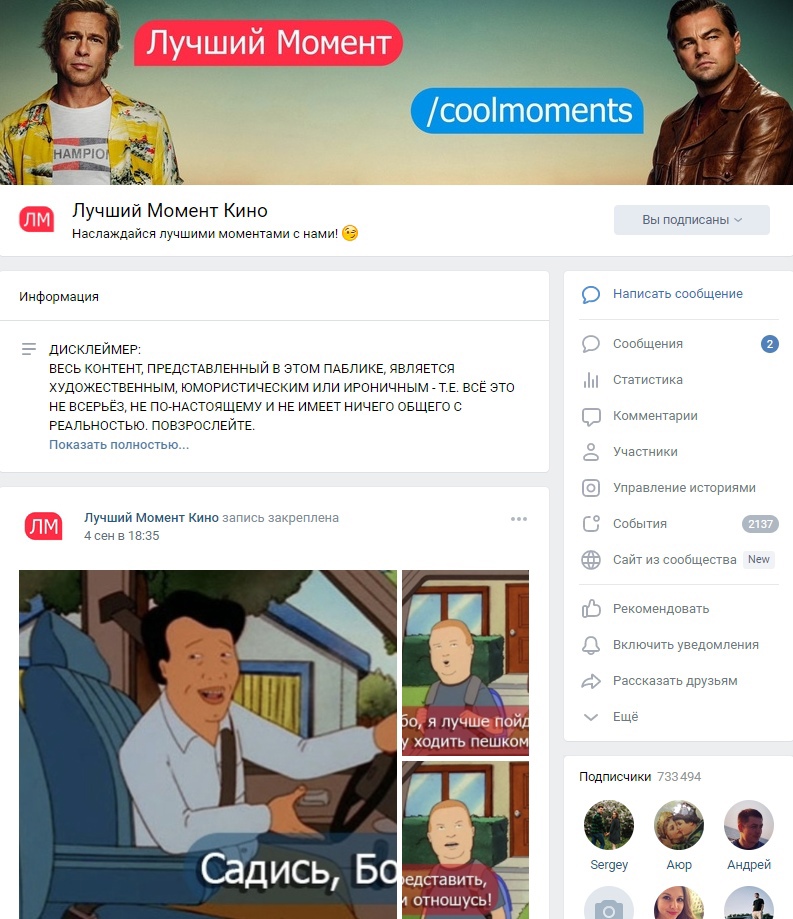This screenshot has height=919, width=793.
Task: Open Управление историями
Action: [683, 488]
